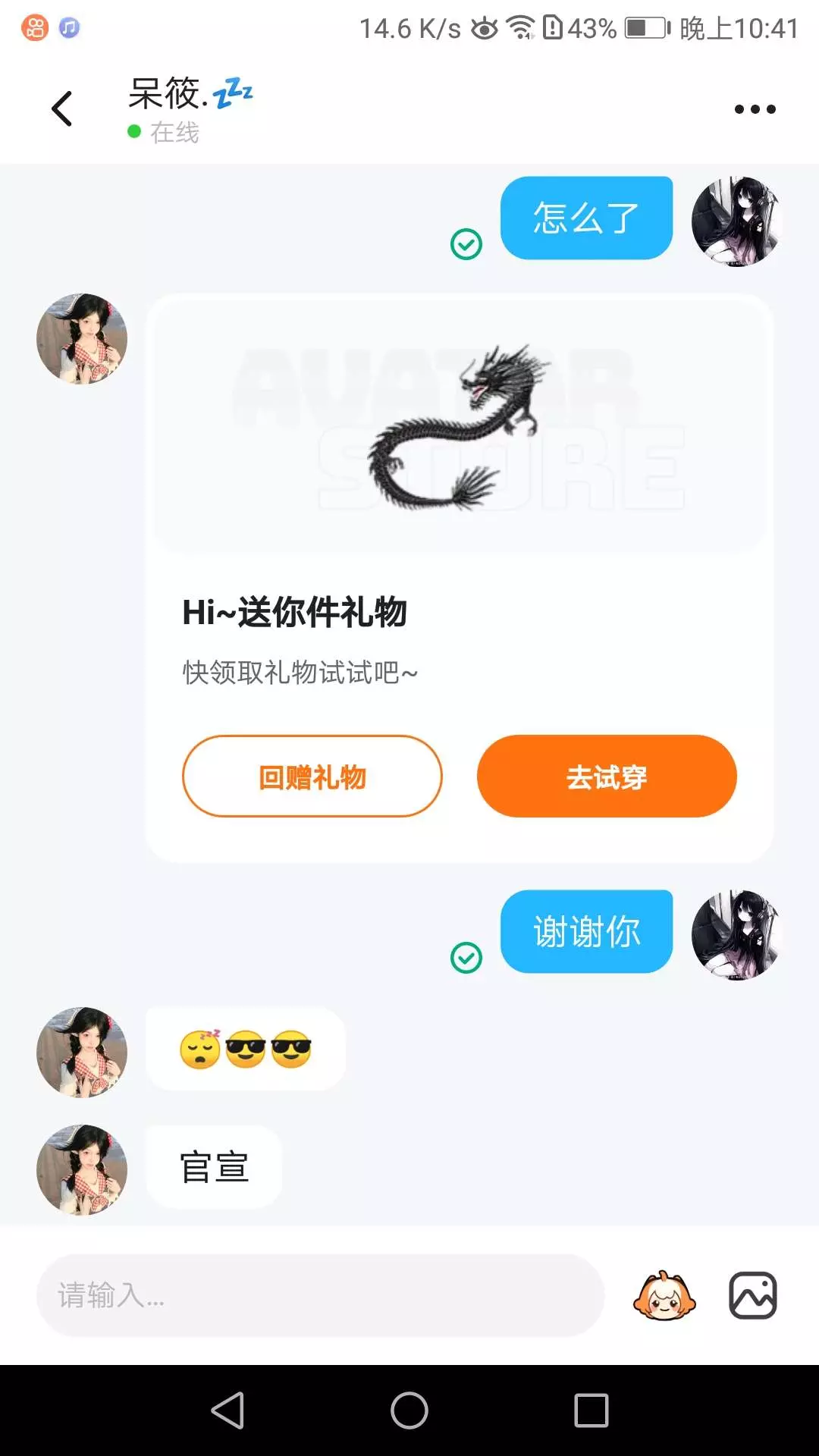Screen dimensions: 819x1456
Task: Open the sticker emoji picker
Action: click(665, 1295)
